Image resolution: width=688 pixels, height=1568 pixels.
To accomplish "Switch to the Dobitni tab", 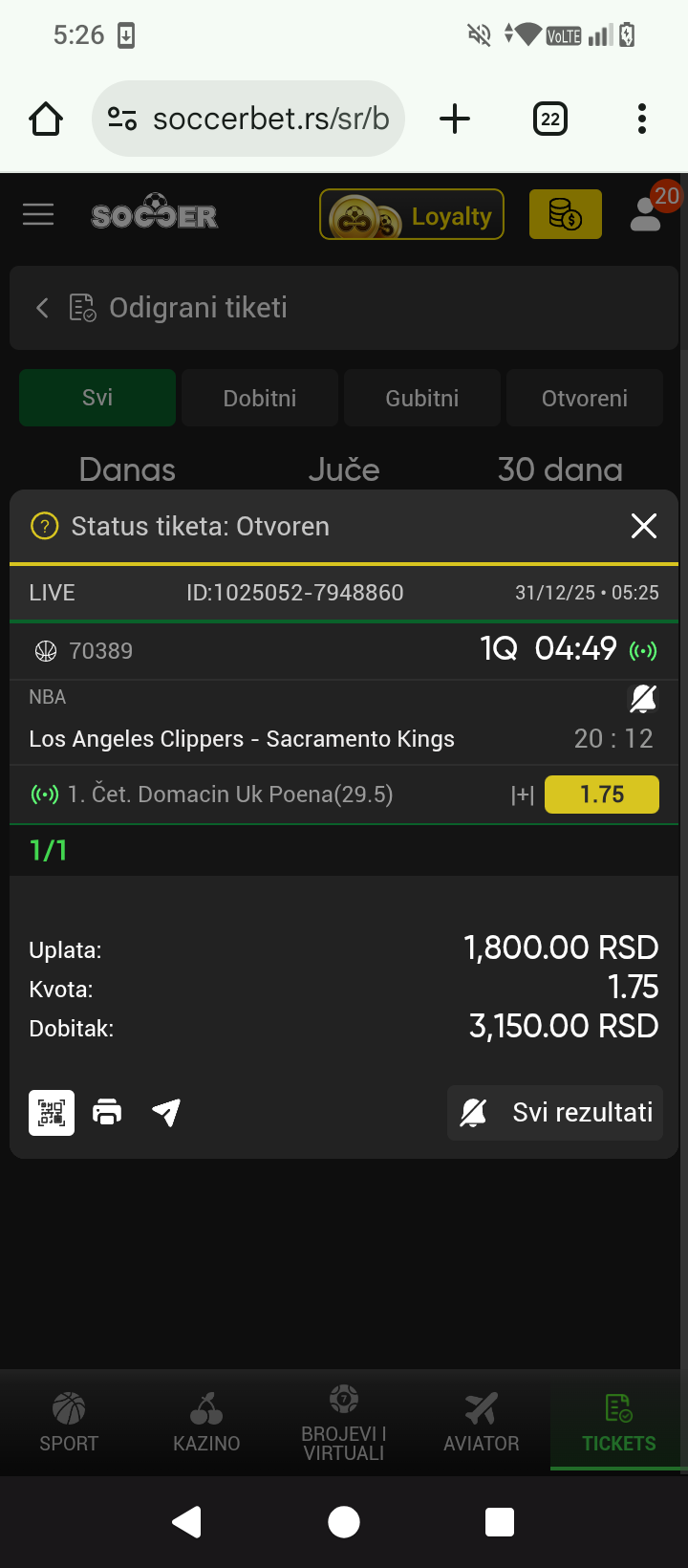I will (260, 398).
